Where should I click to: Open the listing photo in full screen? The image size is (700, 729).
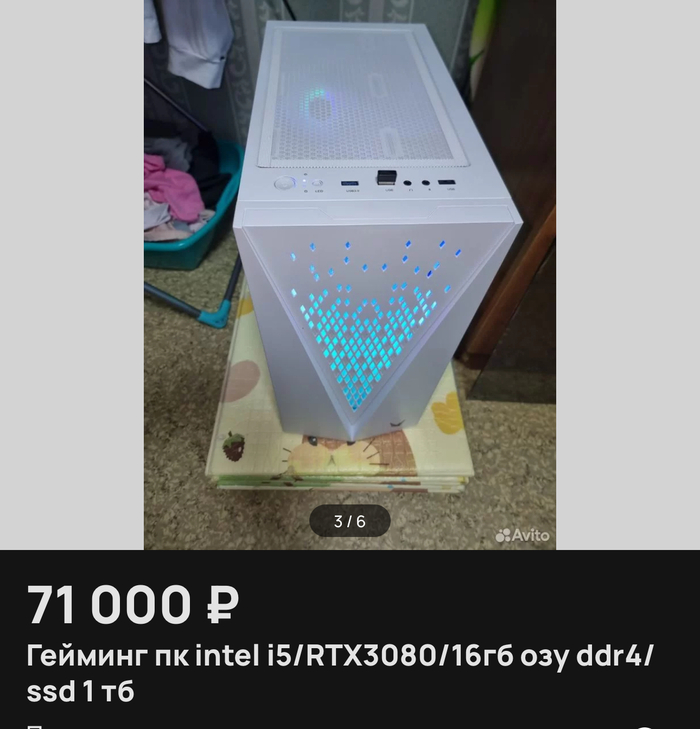[349, 275]
